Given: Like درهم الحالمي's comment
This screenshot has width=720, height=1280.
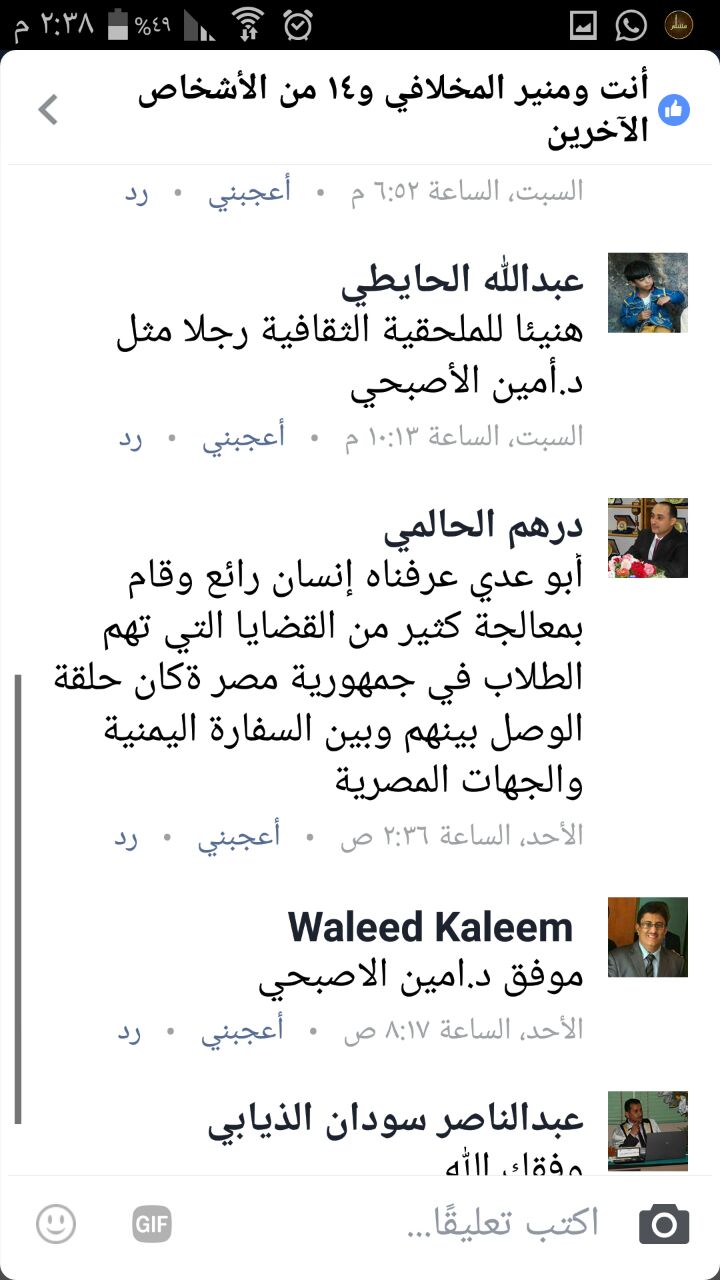Looking at the screenshot, I should coord(239,836).
